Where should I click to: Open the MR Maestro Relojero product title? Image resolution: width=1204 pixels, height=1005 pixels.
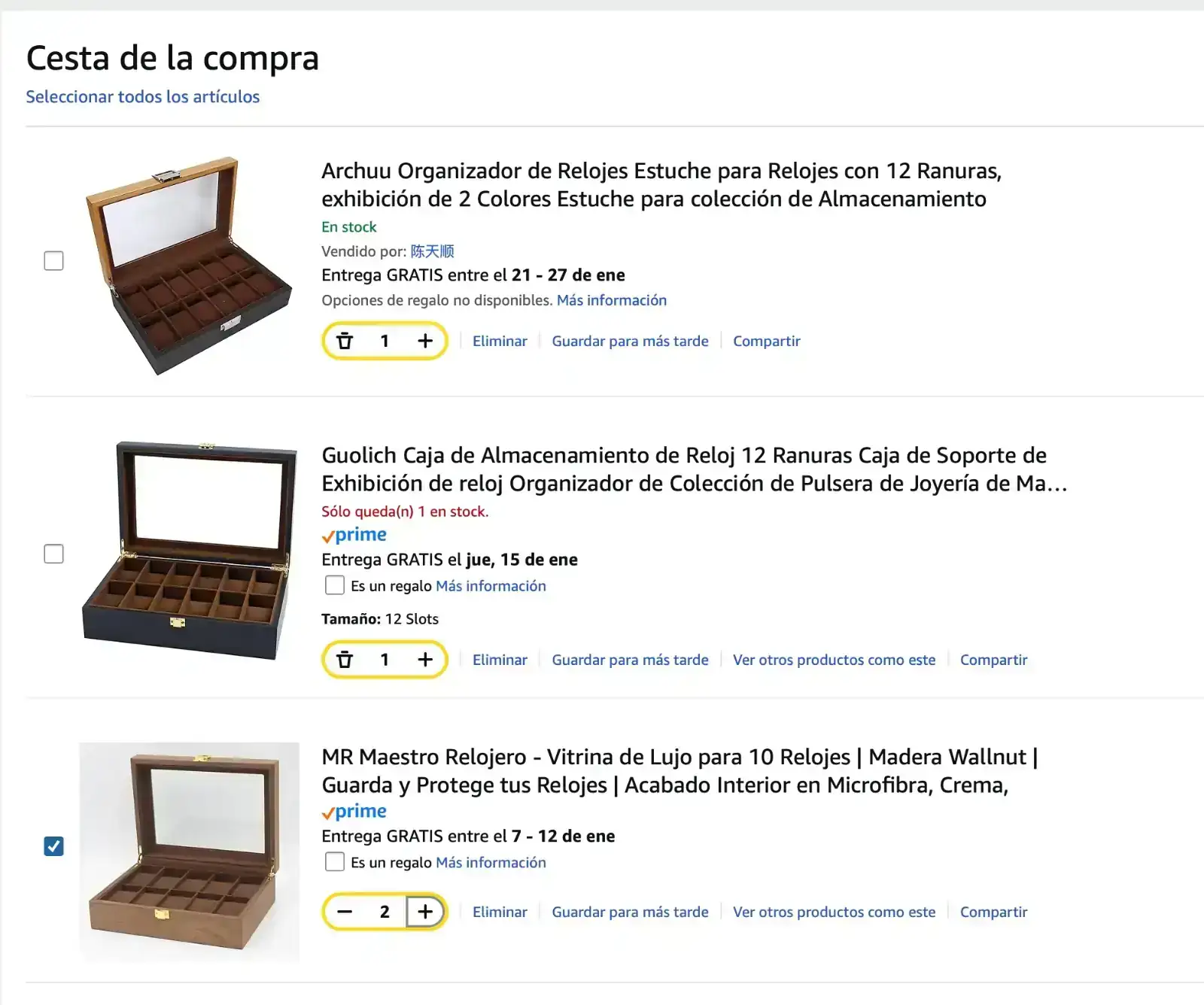[x=680, y=771]
